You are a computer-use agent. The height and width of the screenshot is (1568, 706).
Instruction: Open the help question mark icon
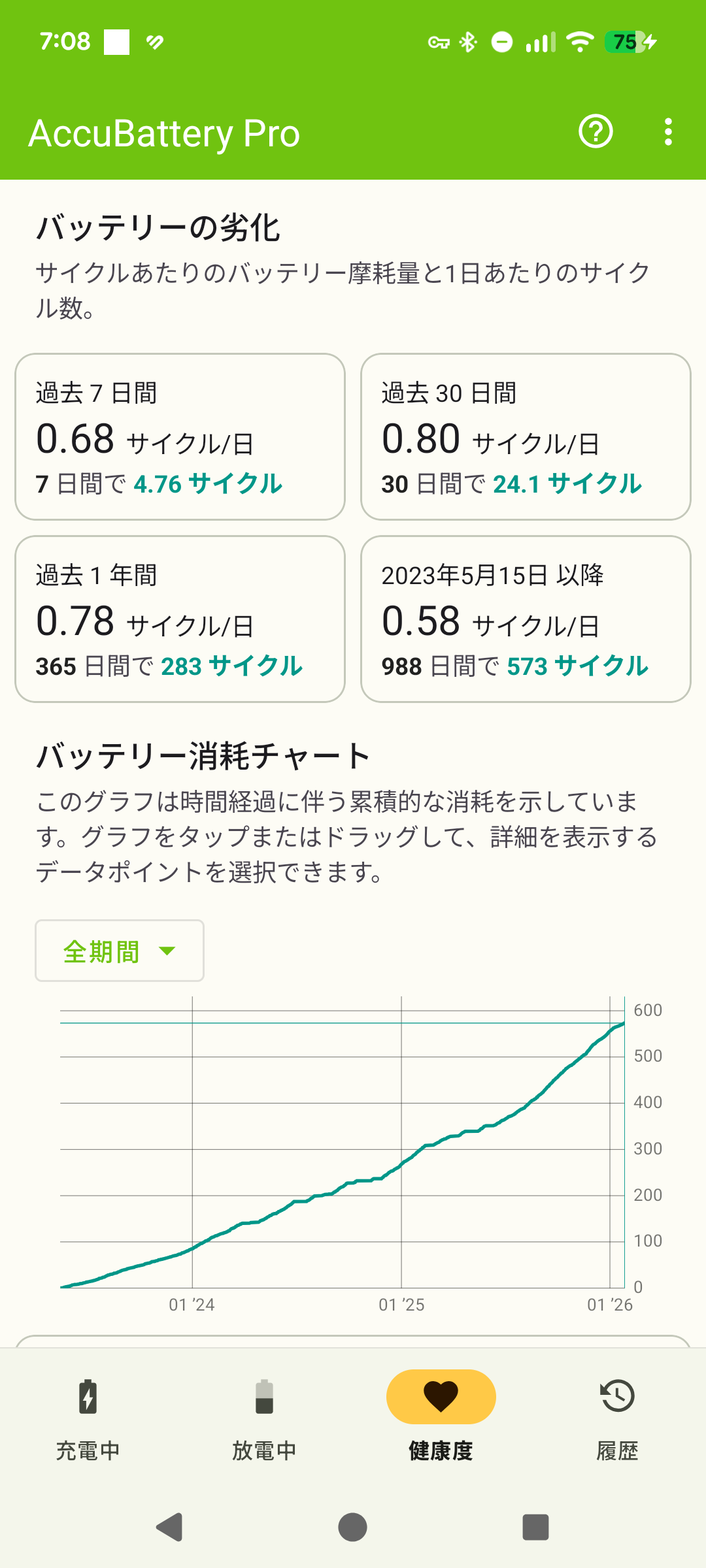(x=596, y=132)
